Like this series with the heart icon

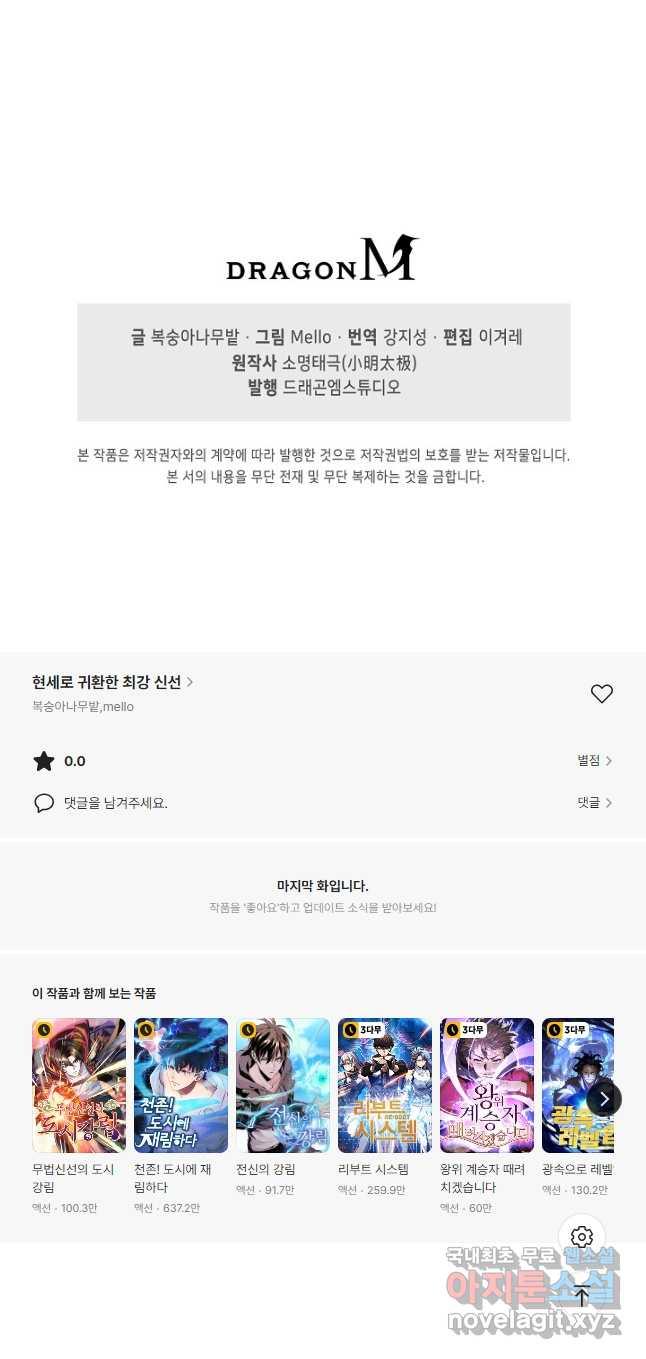tap(601, 694)
